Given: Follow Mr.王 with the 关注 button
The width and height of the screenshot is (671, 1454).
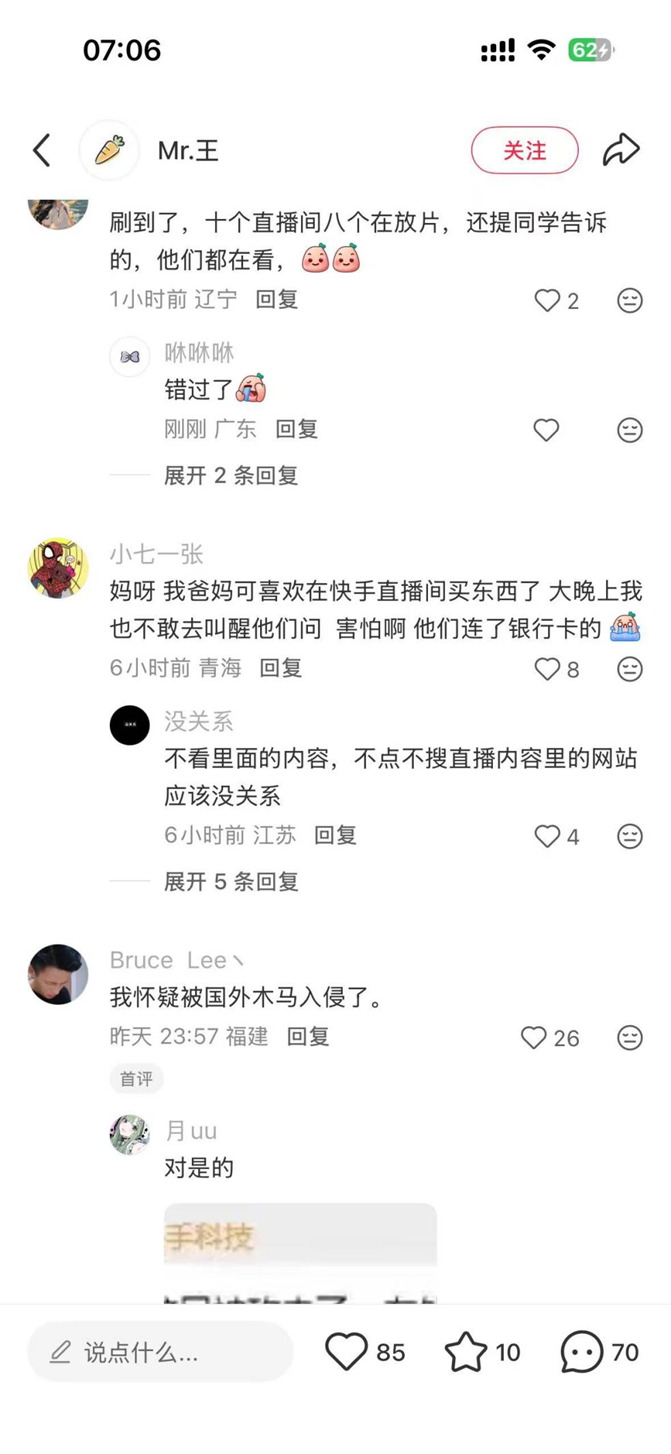Looking at the screenshot, I should 524,151.
